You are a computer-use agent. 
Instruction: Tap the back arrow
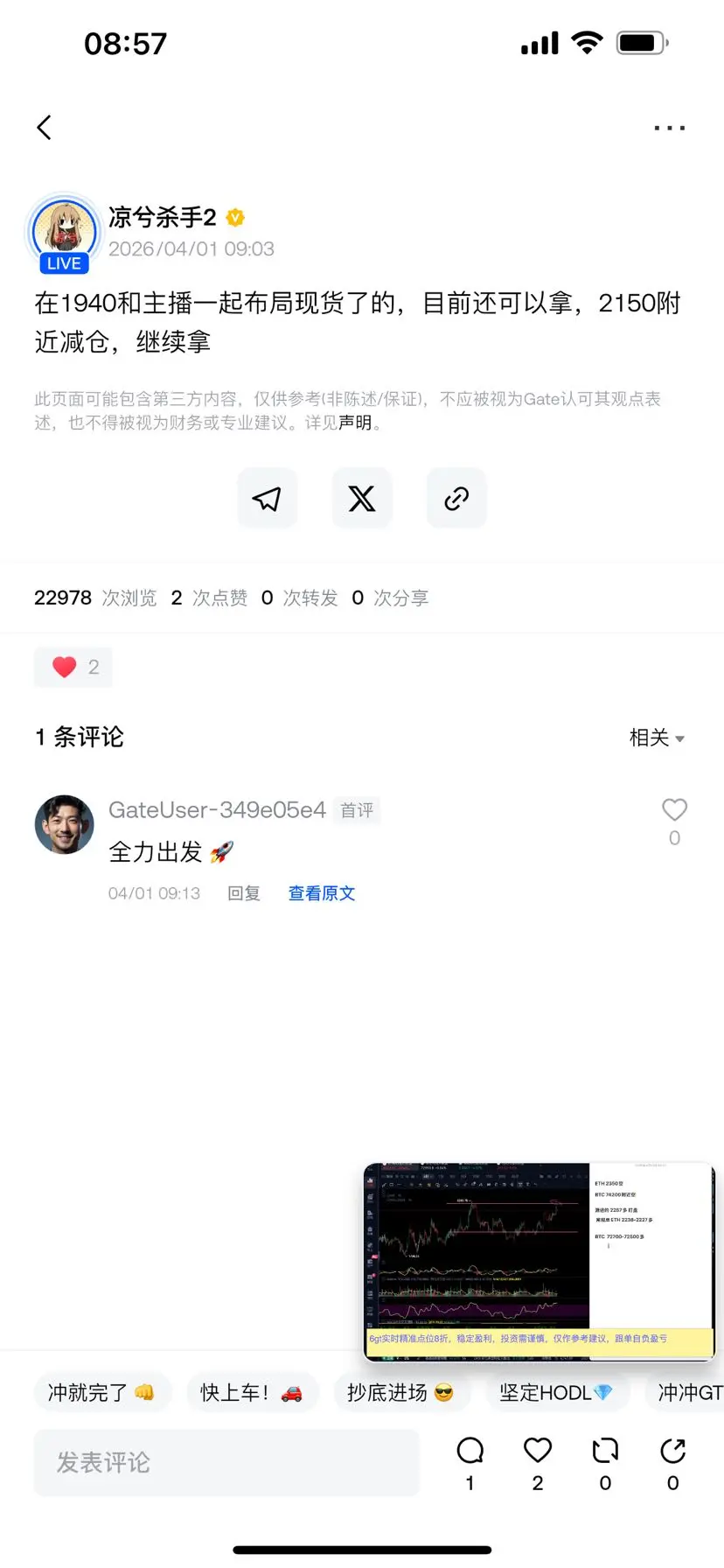coord(45,127)
